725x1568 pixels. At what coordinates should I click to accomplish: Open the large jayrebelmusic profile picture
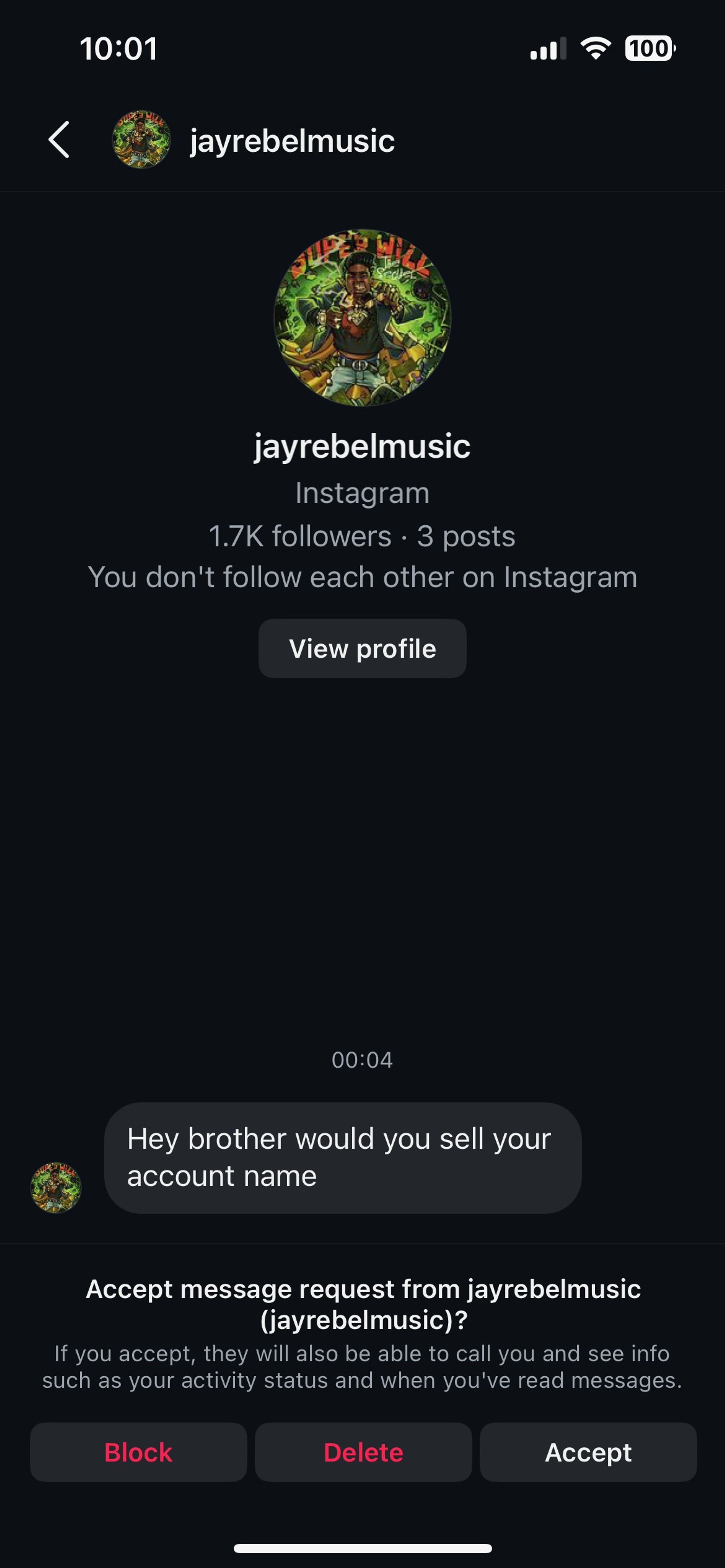362,318
